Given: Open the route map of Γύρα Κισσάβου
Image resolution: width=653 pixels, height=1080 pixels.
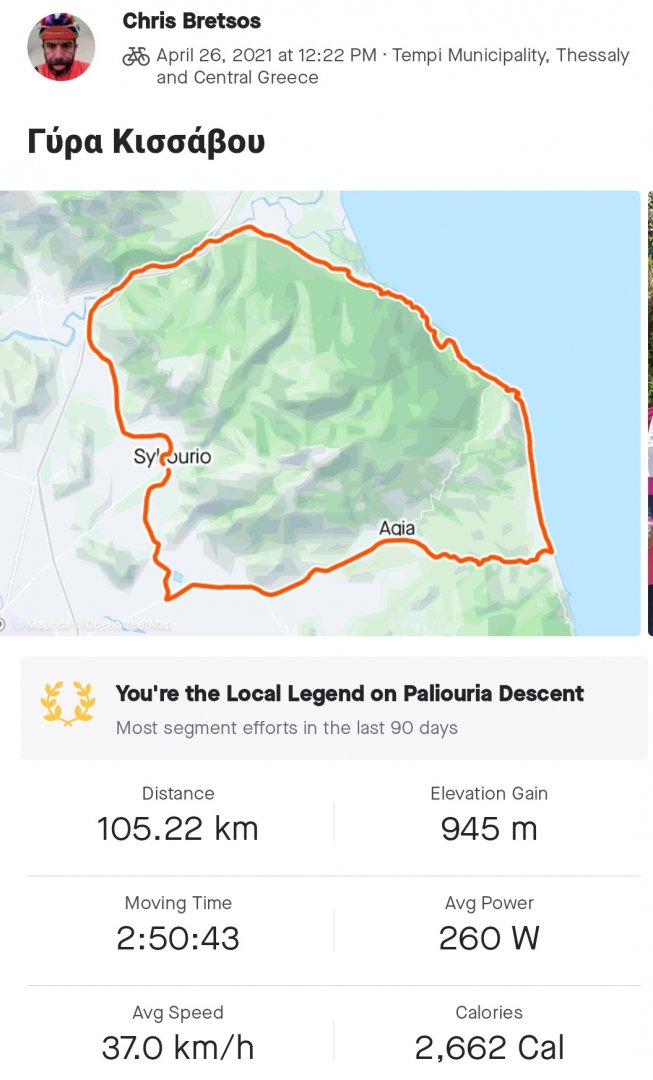Looking at the screenshot, I should 320,412.
